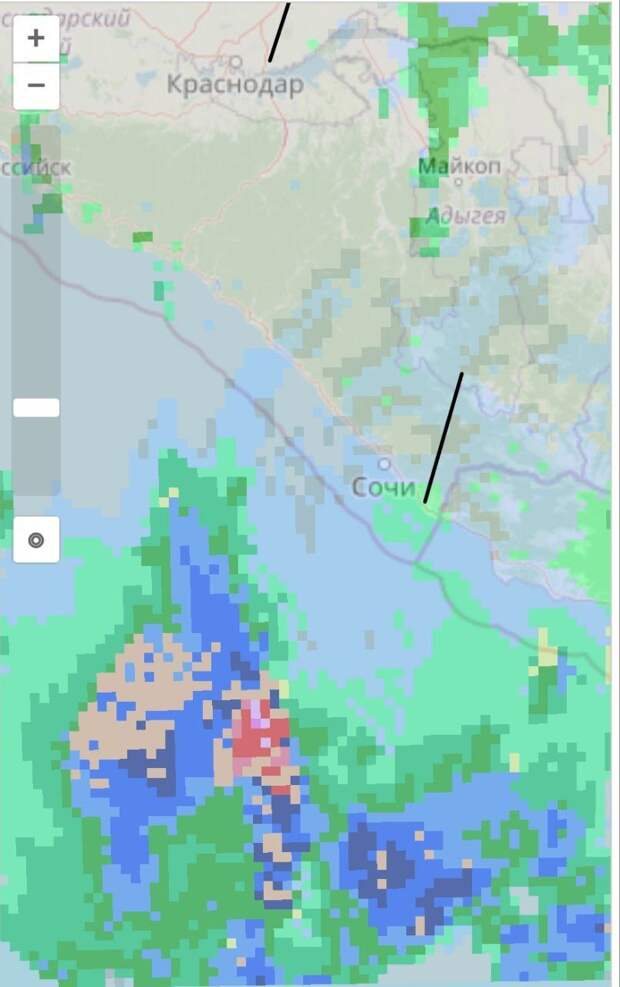Tap the opacity slider handle
Image resolution: width=620 pixels, height=987 pixels.
pos(36,407)
